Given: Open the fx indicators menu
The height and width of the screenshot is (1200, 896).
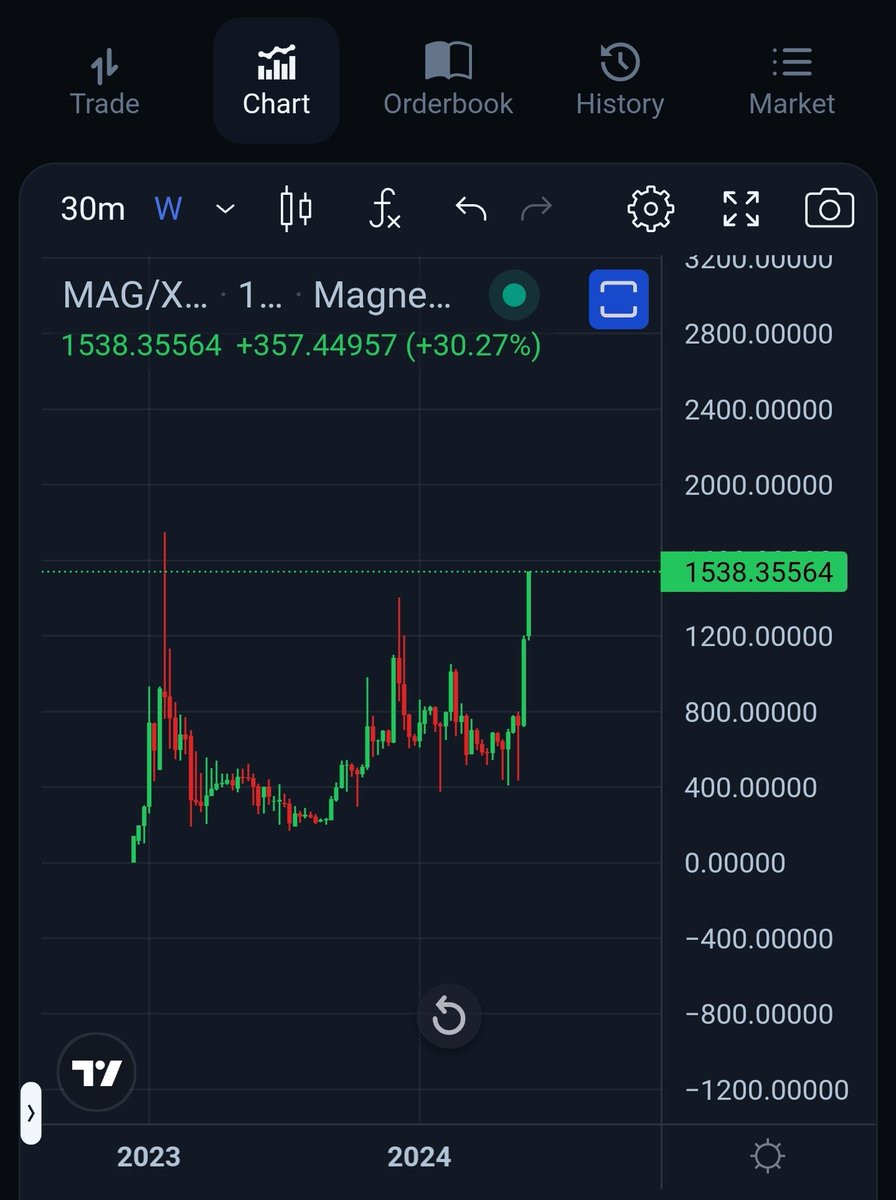Looking at the screenshot, I should 385,209.
